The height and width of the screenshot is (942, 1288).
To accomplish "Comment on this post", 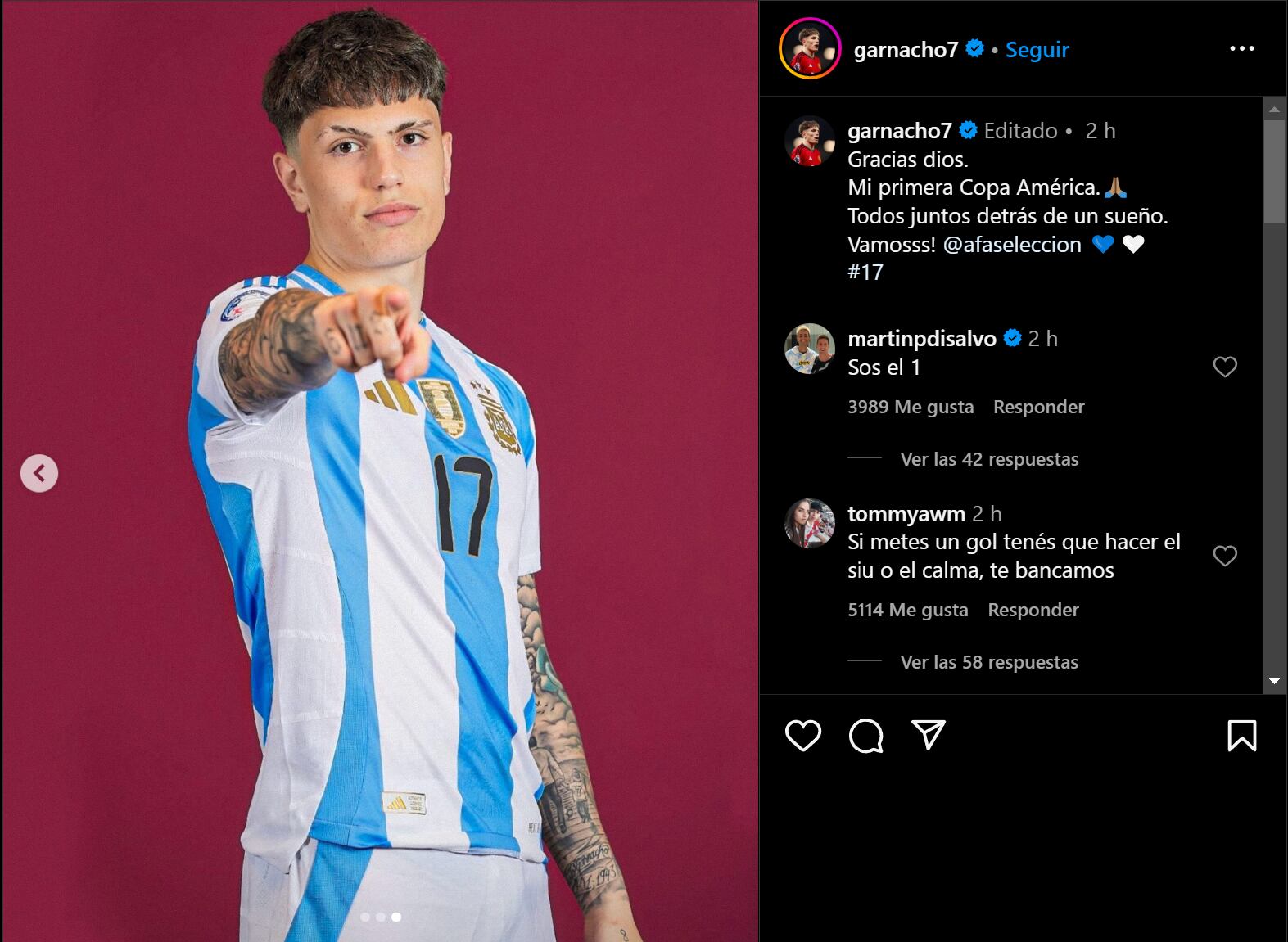I will [865, 736].
